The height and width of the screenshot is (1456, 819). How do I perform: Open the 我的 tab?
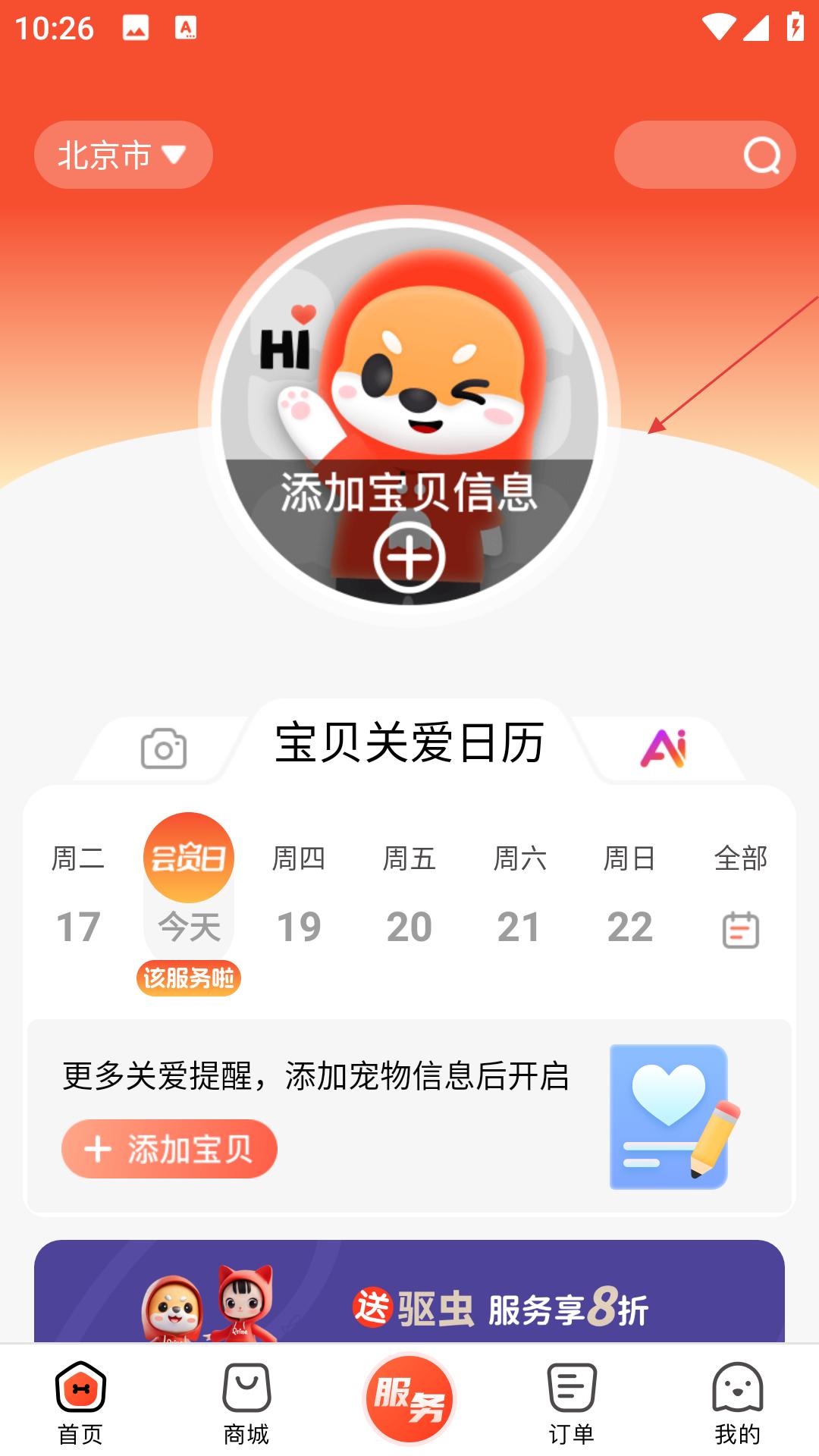click(737, 1403)
